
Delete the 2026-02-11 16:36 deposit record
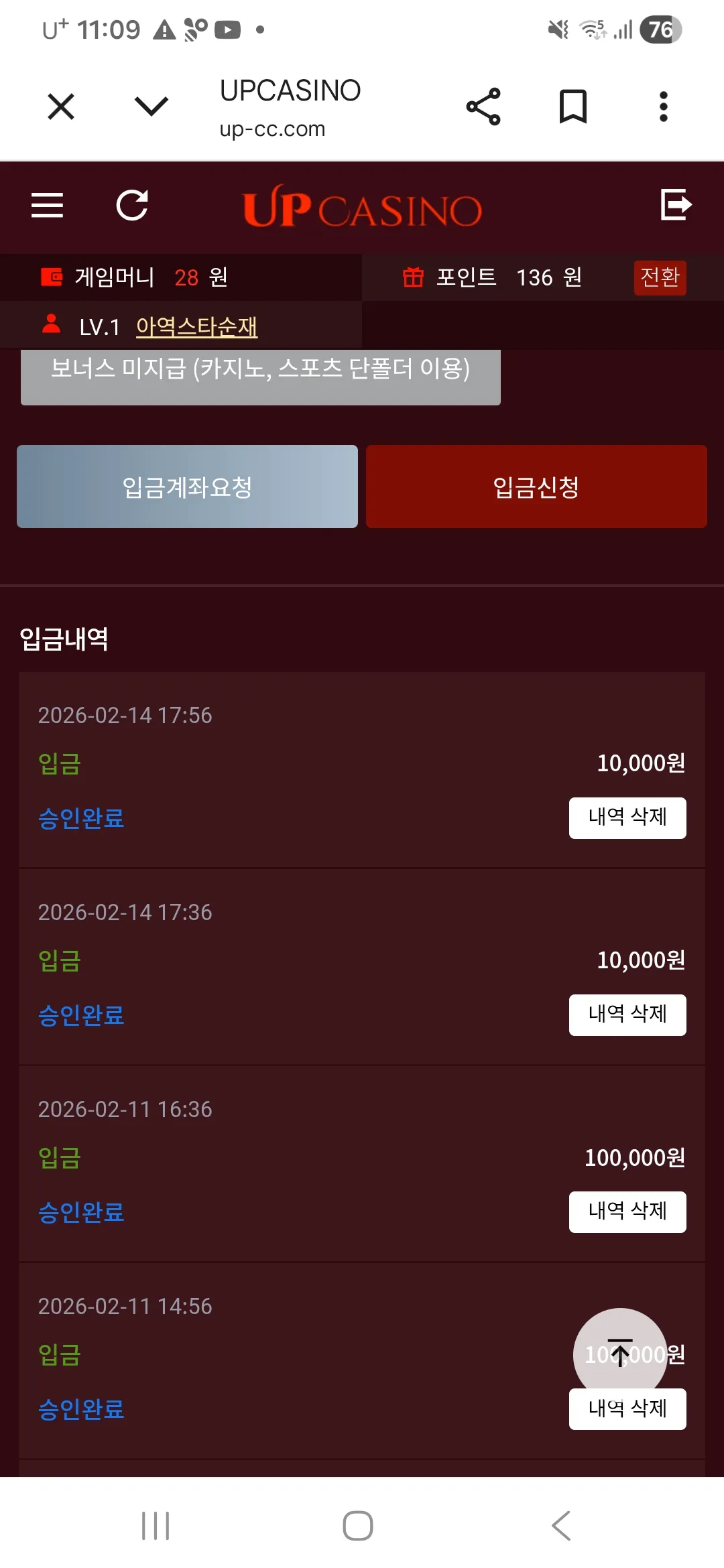click(627, 1212)
